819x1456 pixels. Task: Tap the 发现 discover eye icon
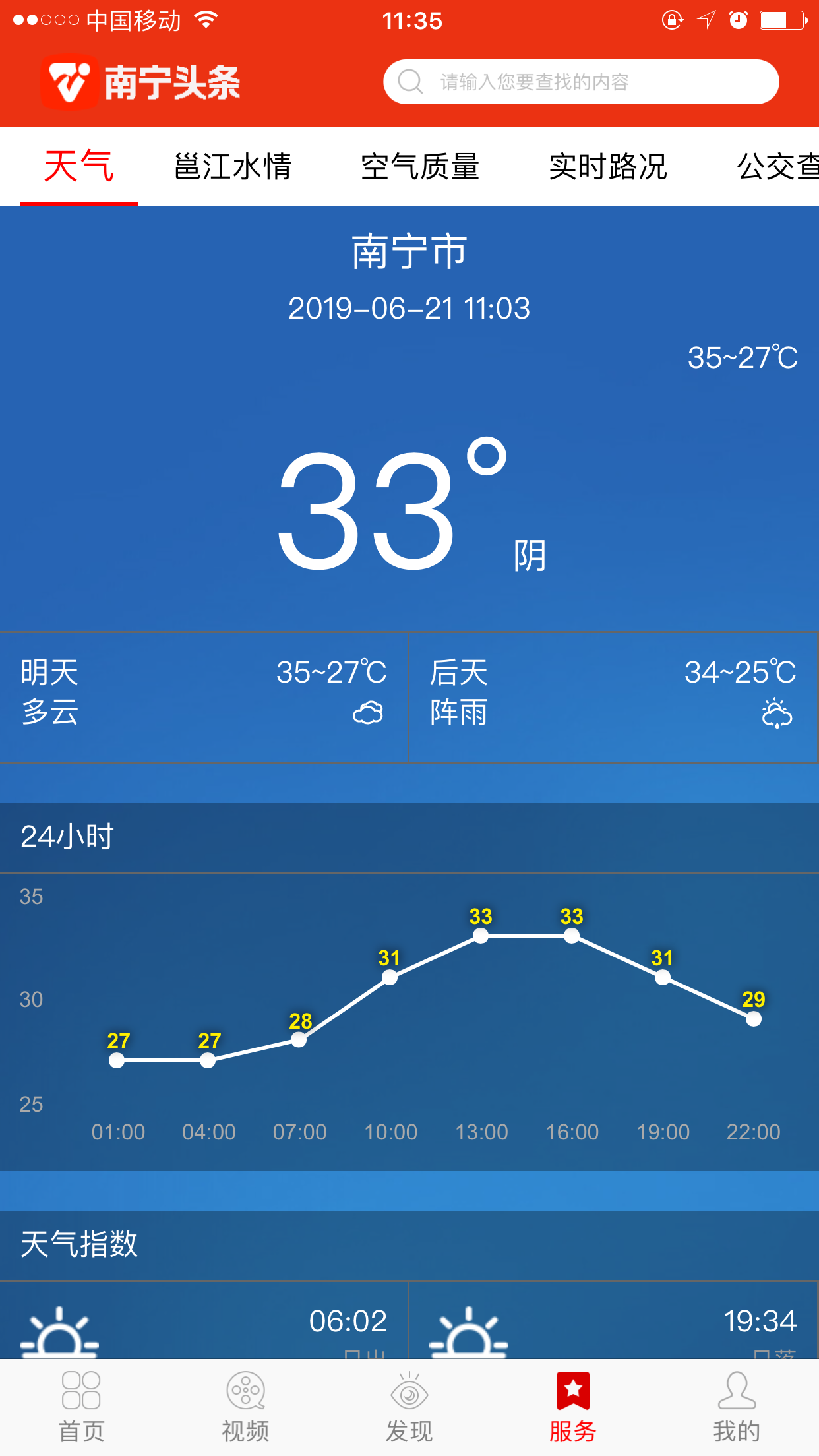point(409,1390)
